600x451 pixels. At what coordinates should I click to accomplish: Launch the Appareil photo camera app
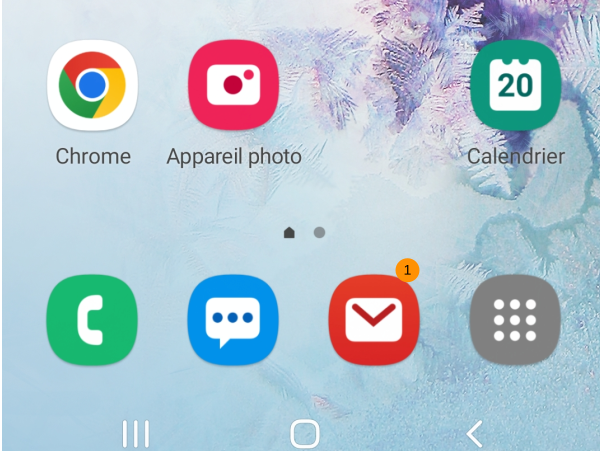coord(233,86)
